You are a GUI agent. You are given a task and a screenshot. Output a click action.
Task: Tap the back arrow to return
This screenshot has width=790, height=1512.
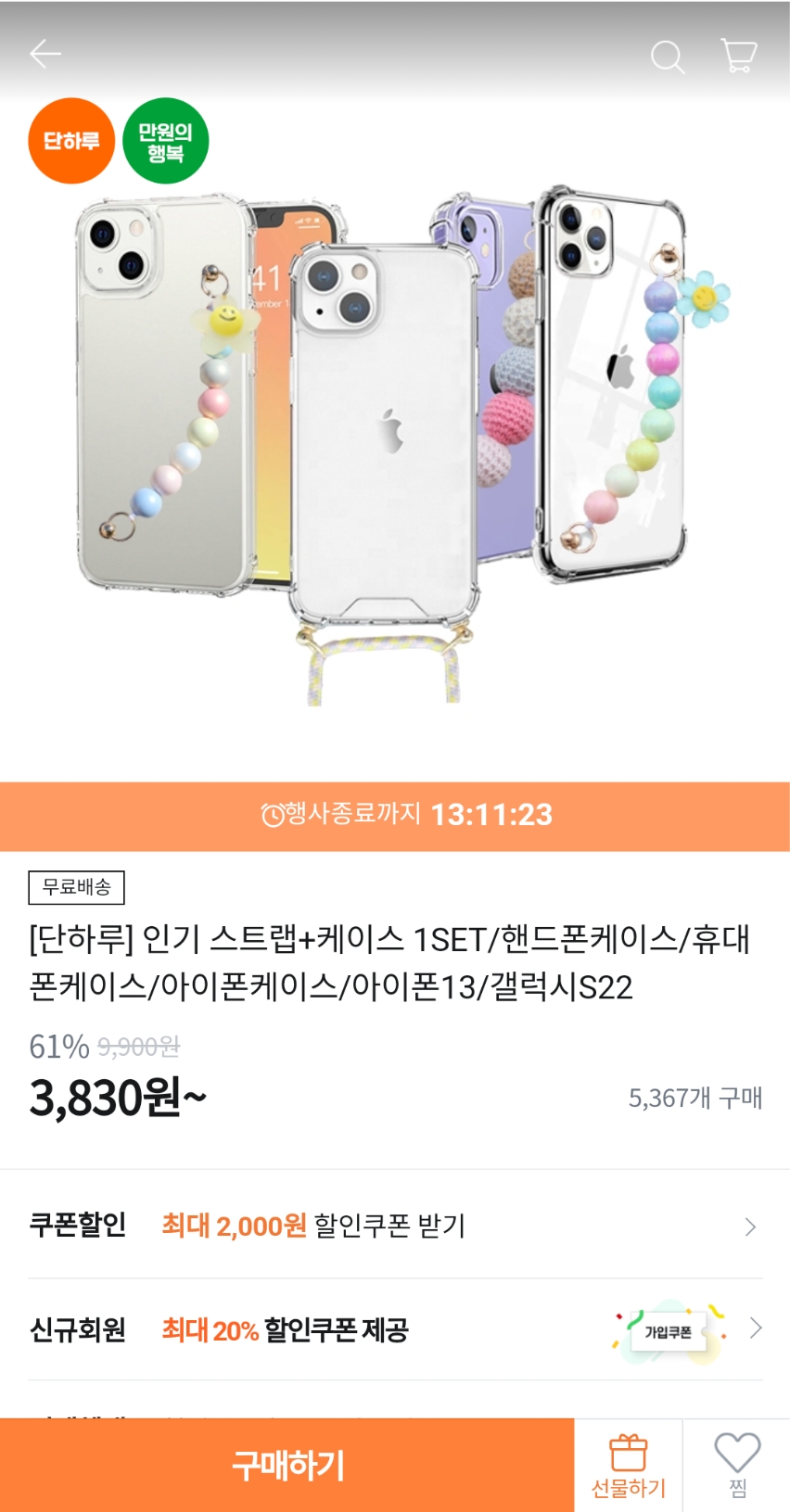(46, 53)
